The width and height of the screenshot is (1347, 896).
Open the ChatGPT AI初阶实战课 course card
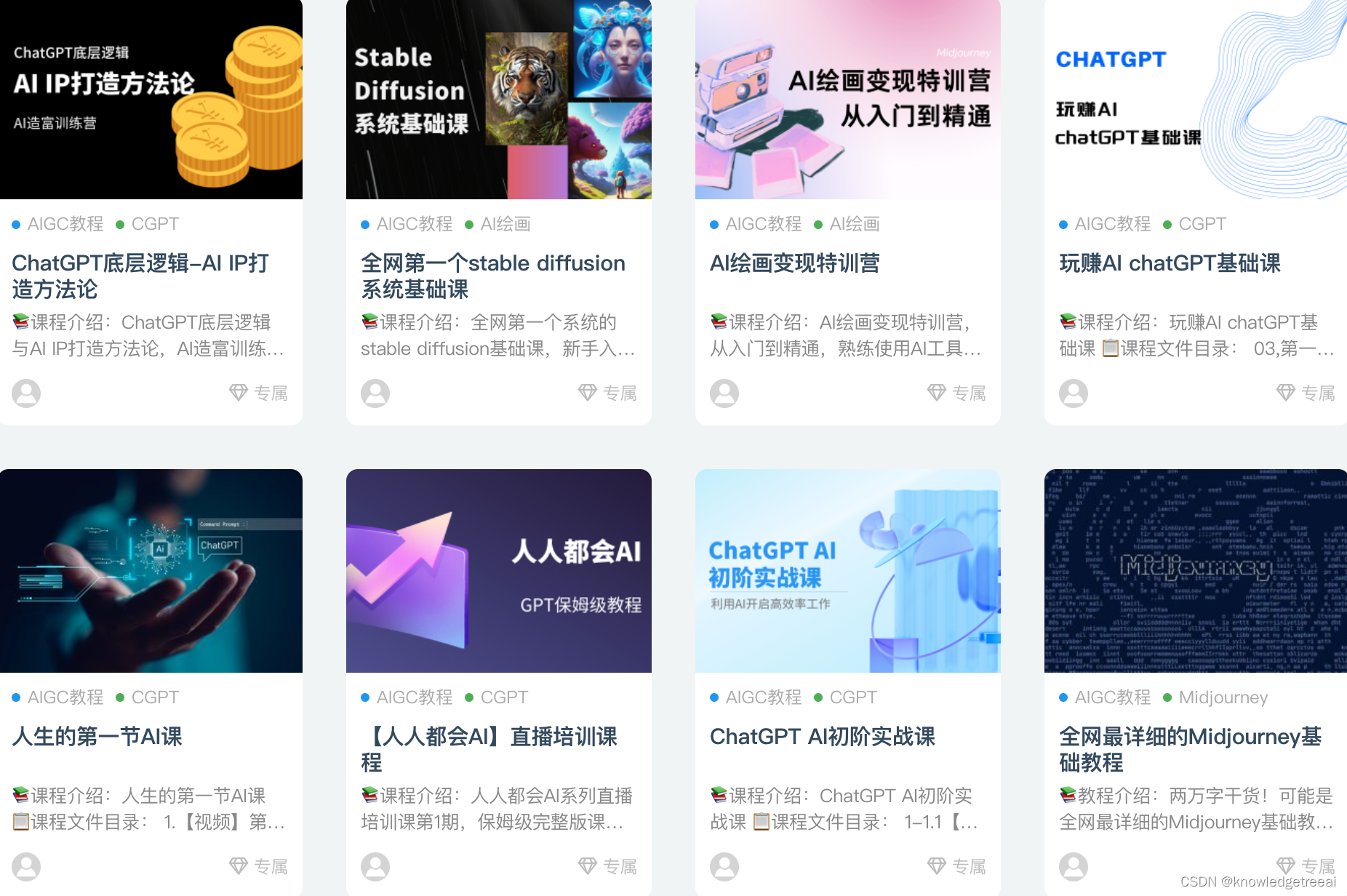[822, 736]
